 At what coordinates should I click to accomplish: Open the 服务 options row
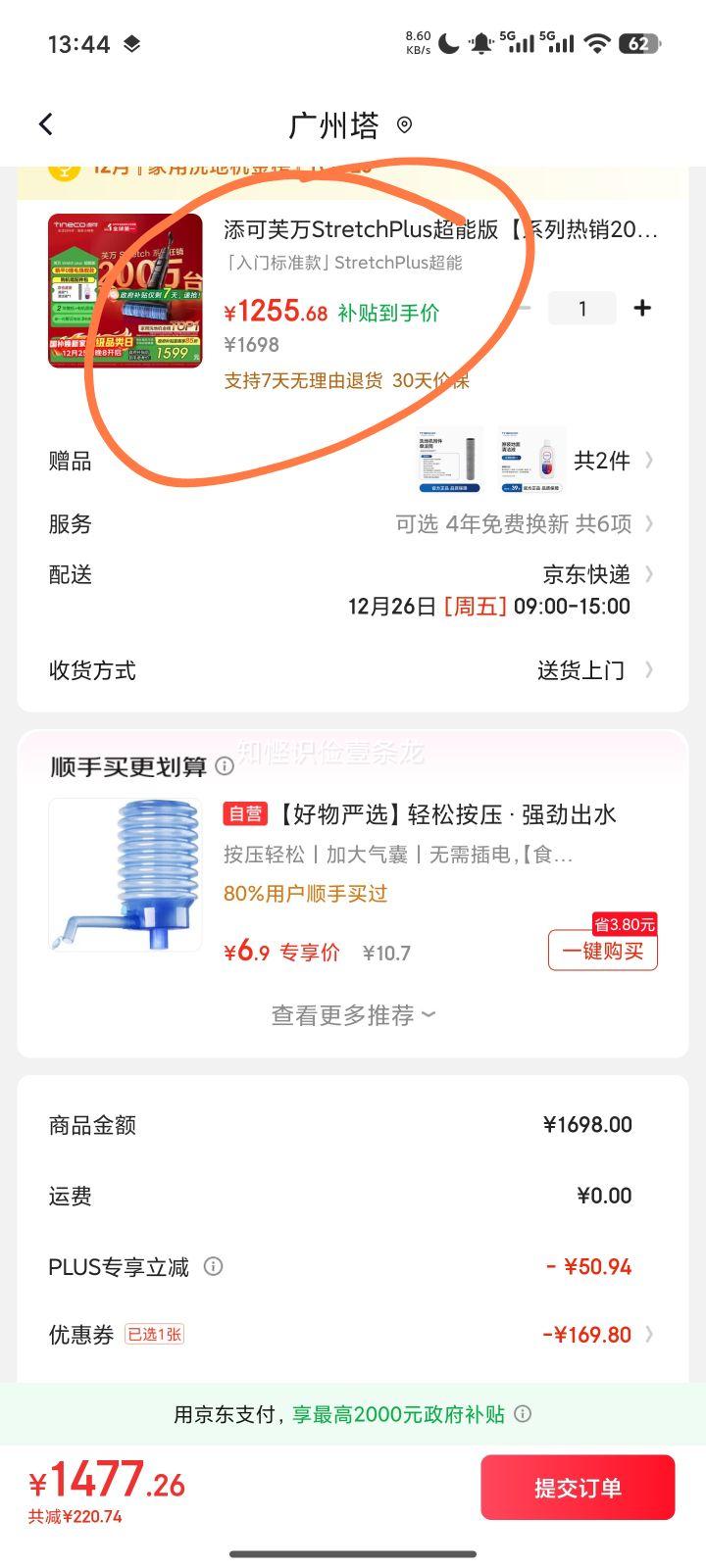[353, 523]
